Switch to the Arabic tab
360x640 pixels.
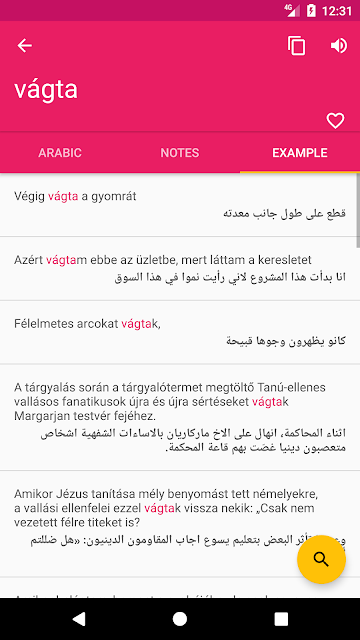pos(60,153)
